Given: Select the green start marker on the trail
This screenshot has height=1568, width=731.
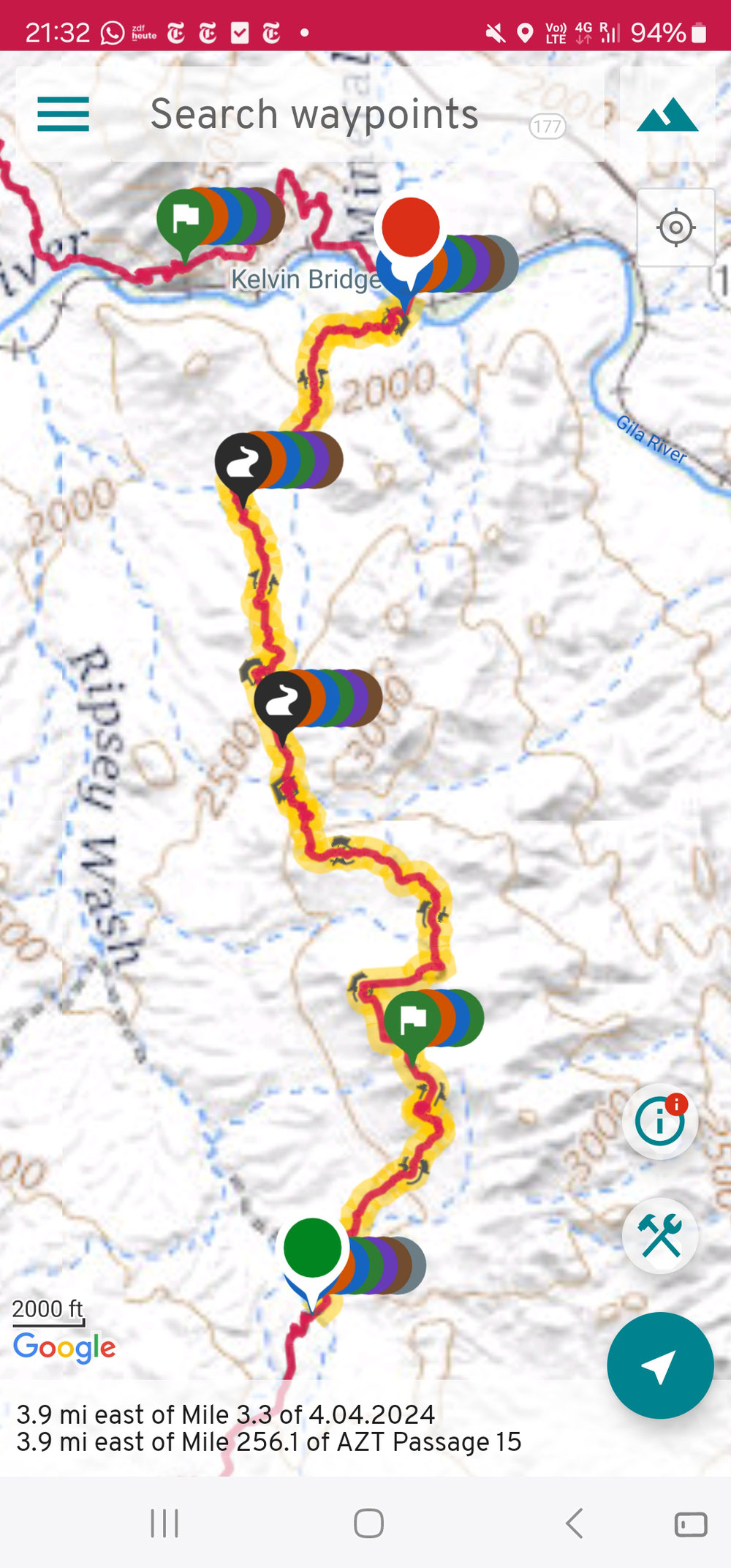Looking at the screenshot, I should [312, 1248].
